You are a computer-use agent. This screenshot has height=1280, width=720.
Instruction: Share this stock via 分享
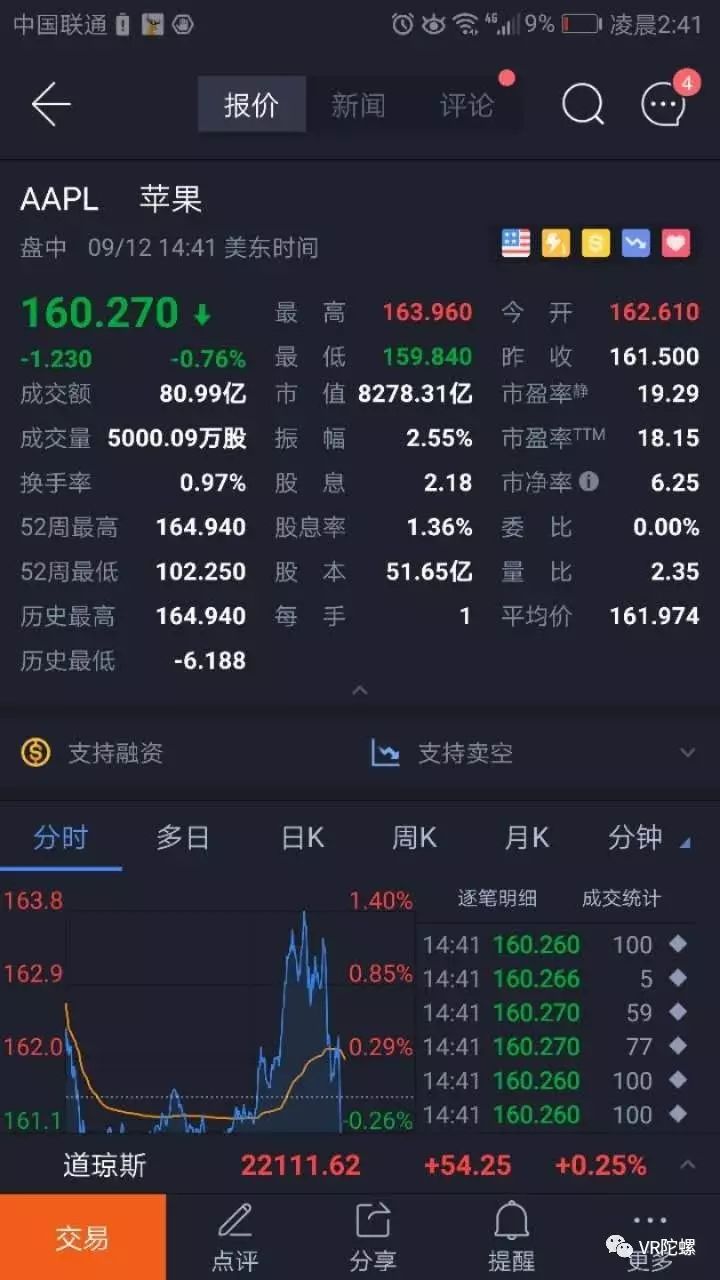pyautogui.click(x=373, y=1238)
